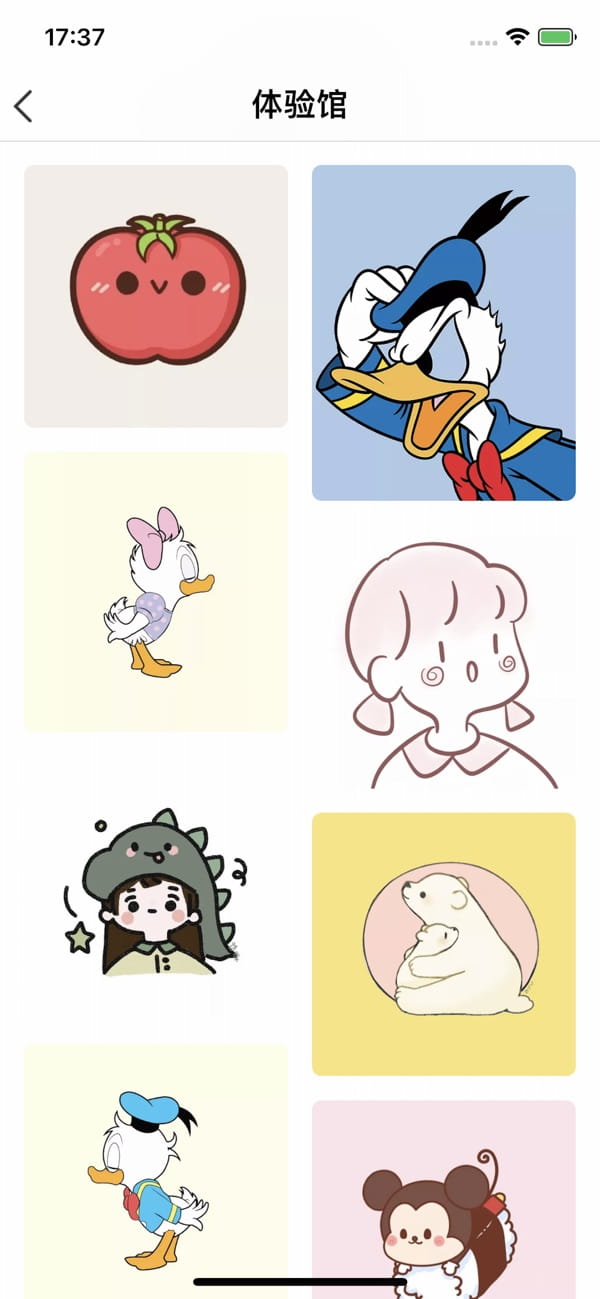Go back using the top-left arrow
600x1299 pixels.
pyautogui.click(x=23, y=106)
